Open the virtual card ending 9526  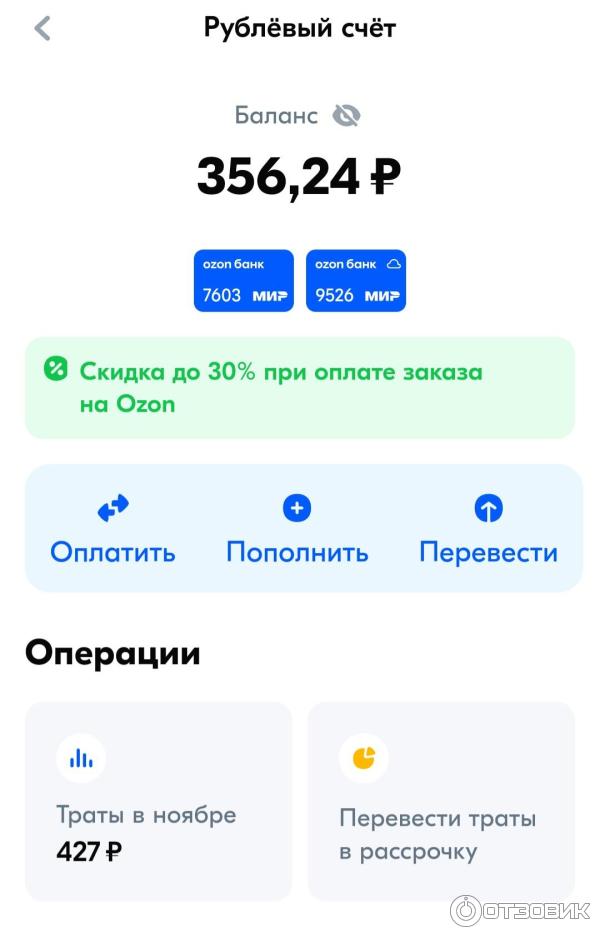(x=356, y=281)
